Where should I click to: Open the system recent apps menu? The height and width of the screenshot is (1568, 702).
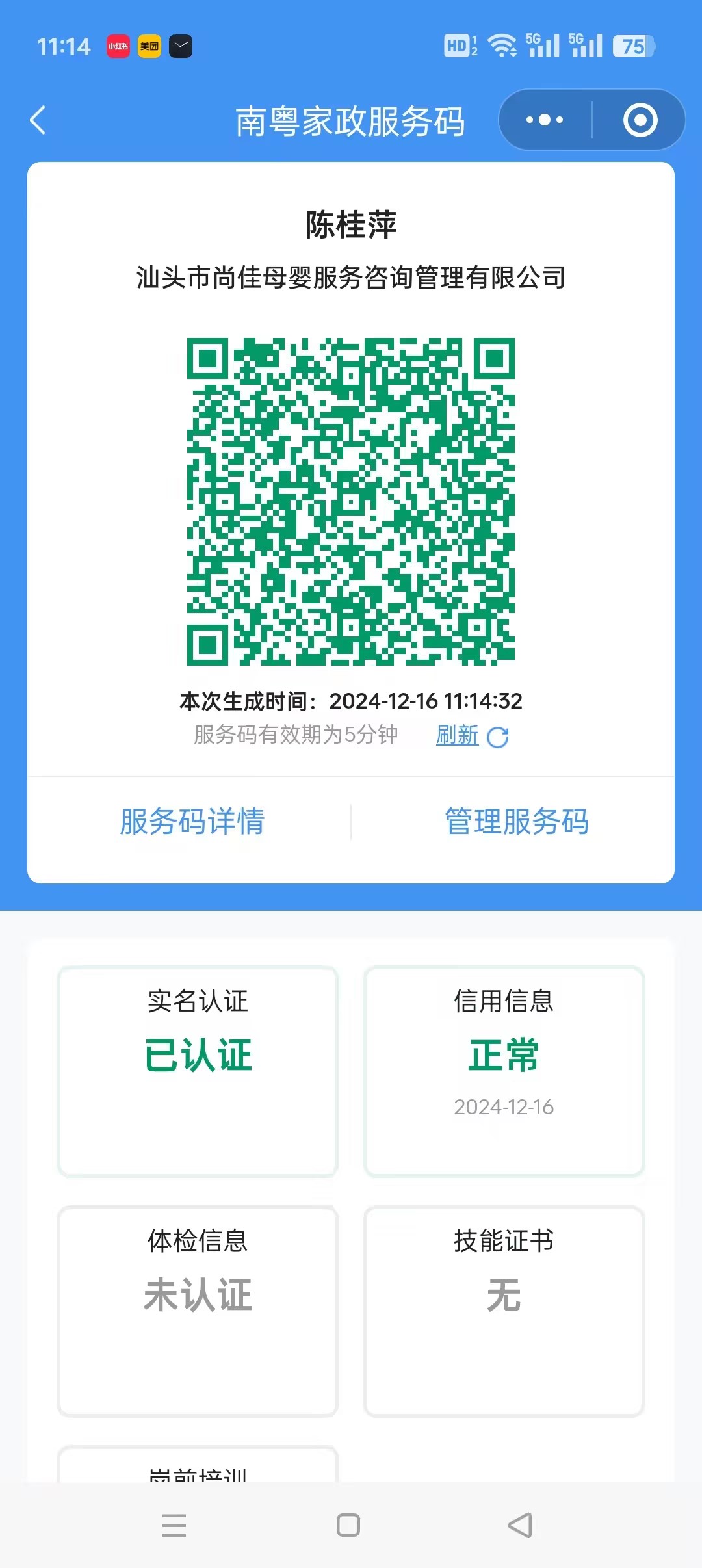[174, 1525]
